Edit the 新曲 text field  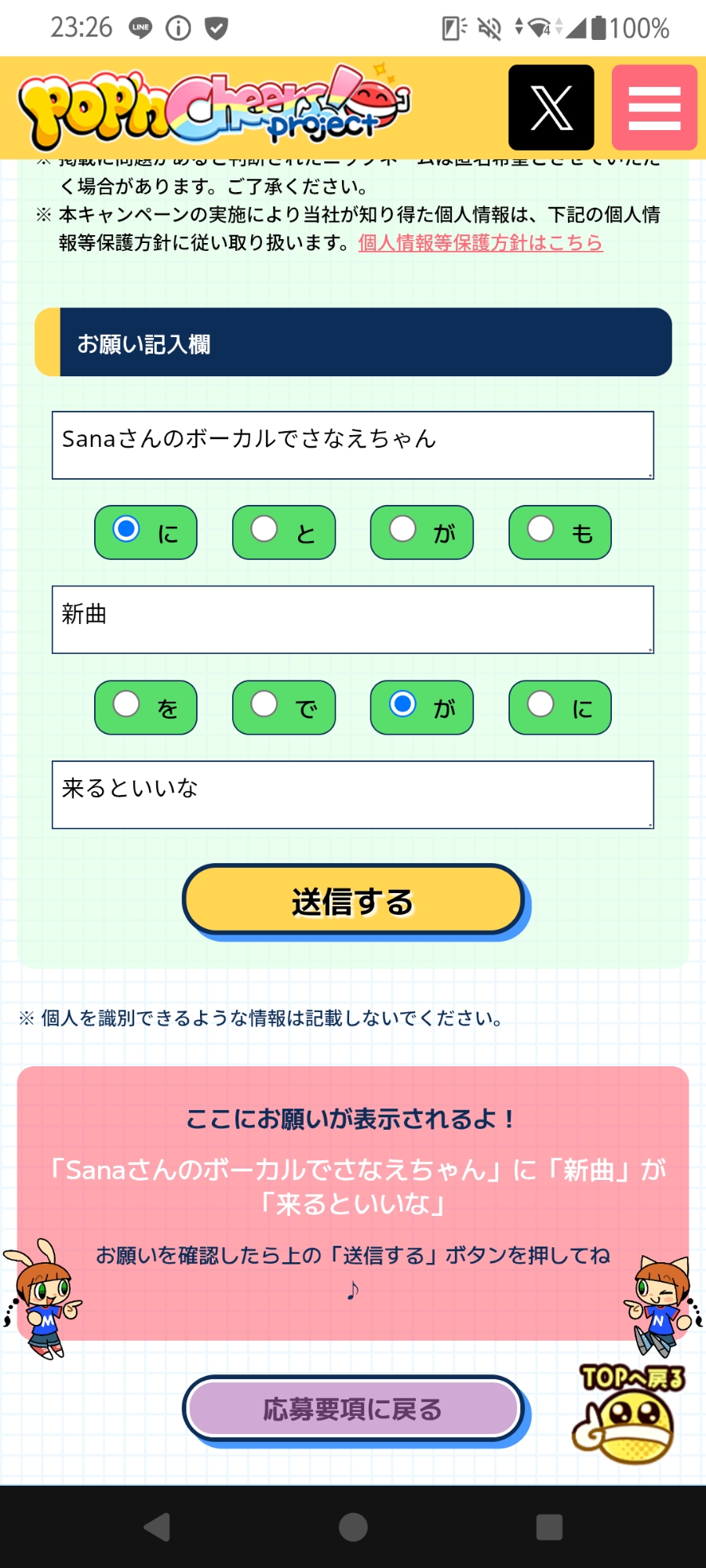352,619
